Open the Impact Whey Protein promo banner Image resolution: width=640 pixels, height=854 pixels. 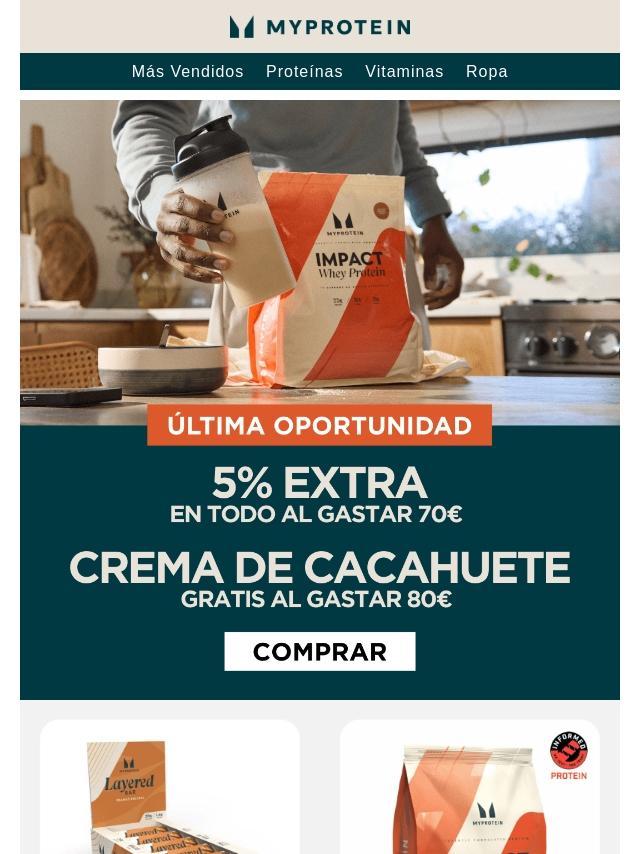coord(320,300)
